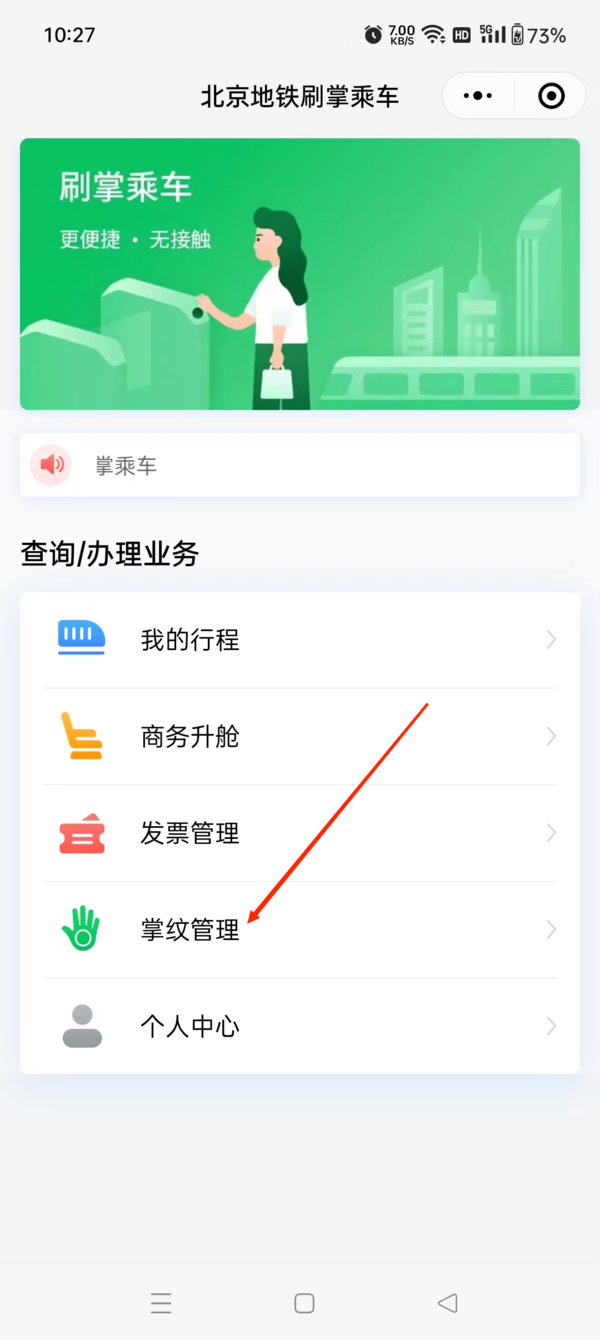600x1340 pixels.
Task: Open 我的行程
Action: coord(300,640)
